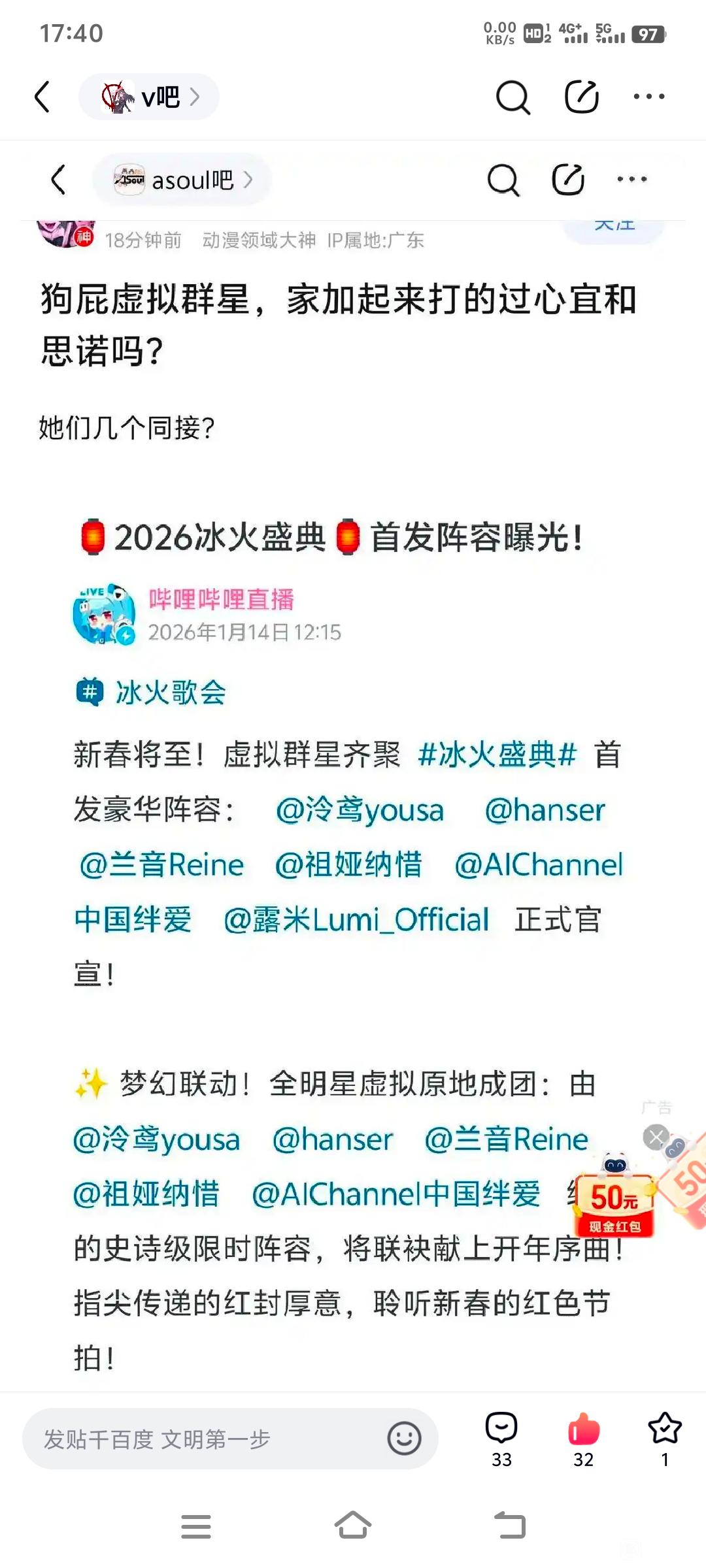The width and height of the screenshot is (706, 1568).
Task: Dismiss the floating ad with the X
Action: pos(656,1137)
